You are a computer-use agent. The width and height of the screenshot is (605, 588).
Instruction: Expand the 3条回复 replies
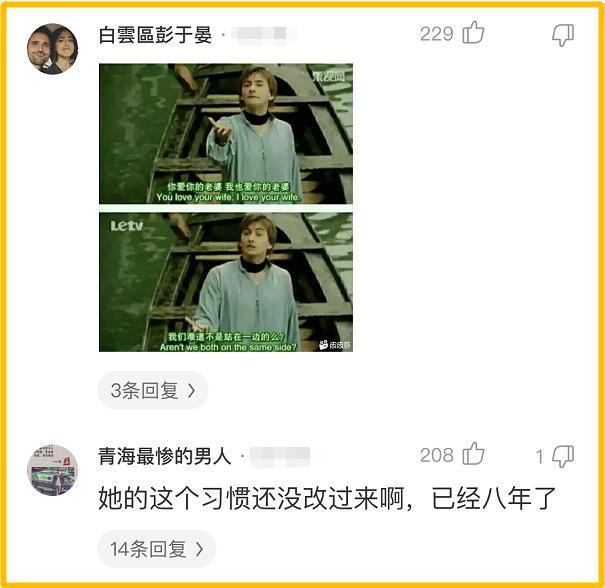(x=153, y=391)
